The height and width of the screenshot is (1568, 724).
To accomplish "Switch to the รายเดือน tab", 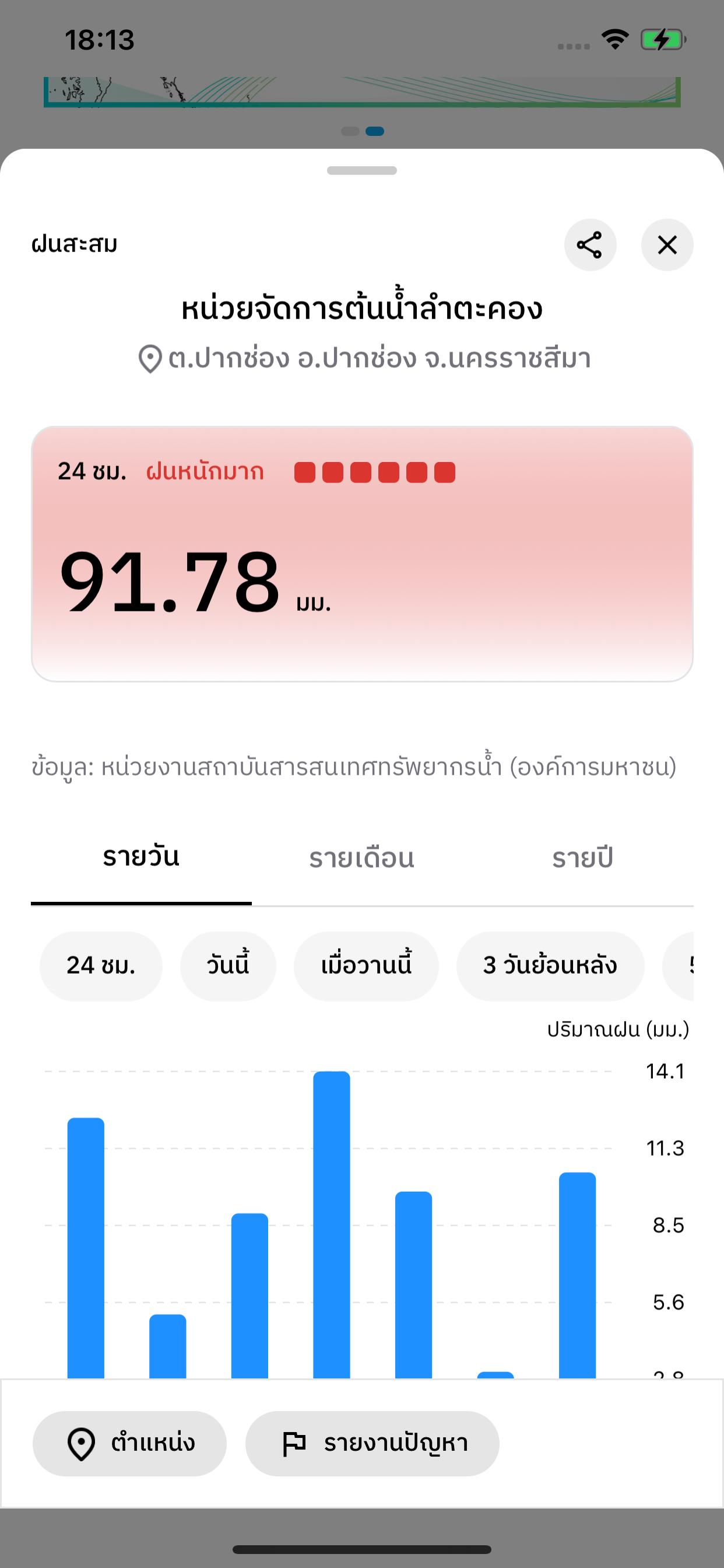I will click(362, 857).
